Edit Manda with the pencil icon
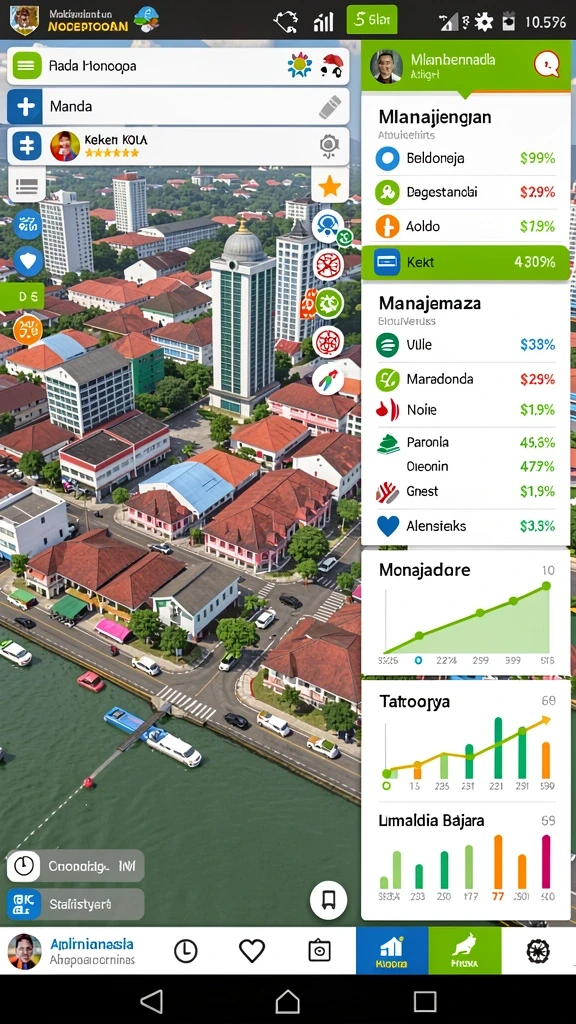Screen dimensions: 576x1024 330,107
